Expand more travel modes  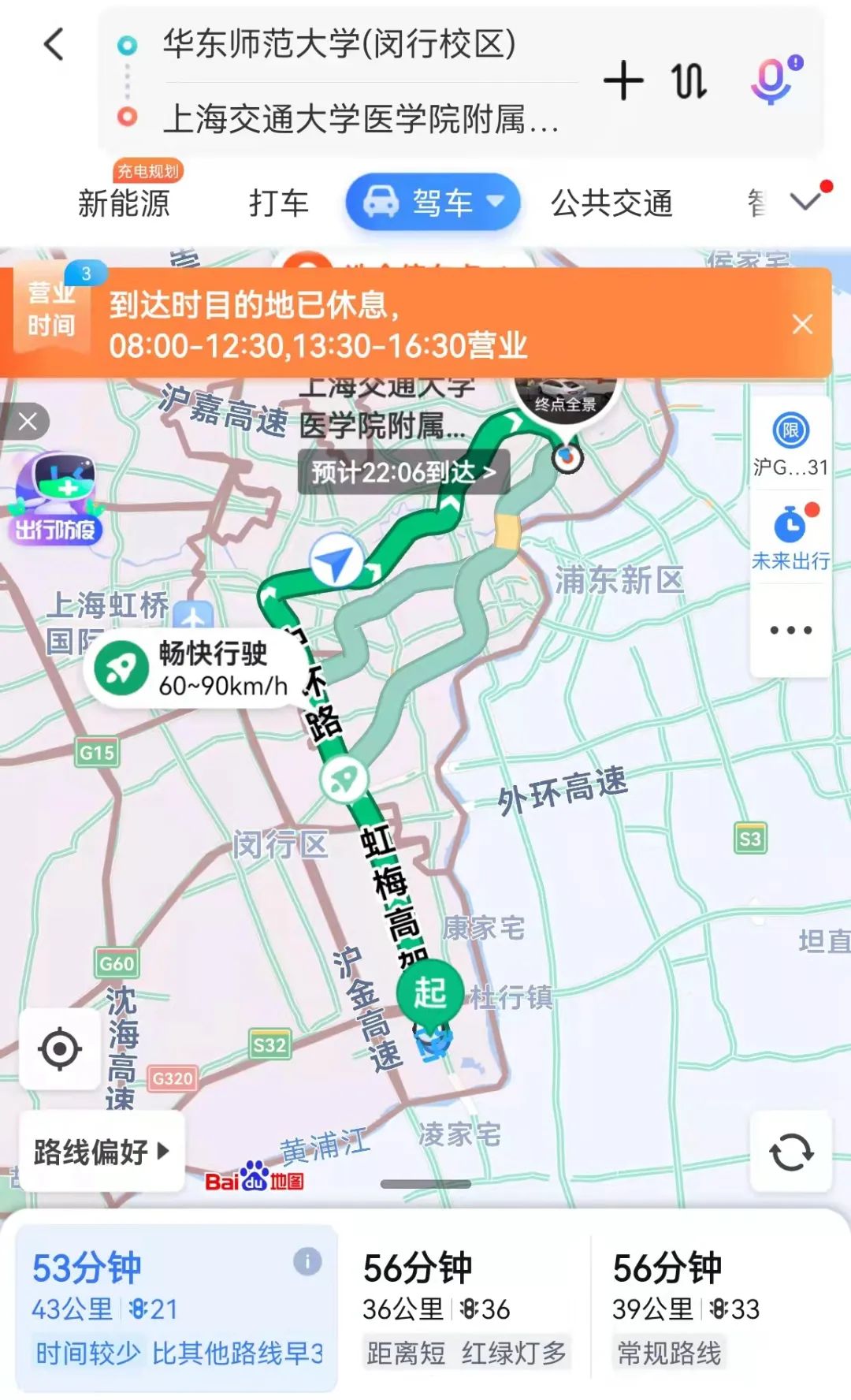pos(806,202)
